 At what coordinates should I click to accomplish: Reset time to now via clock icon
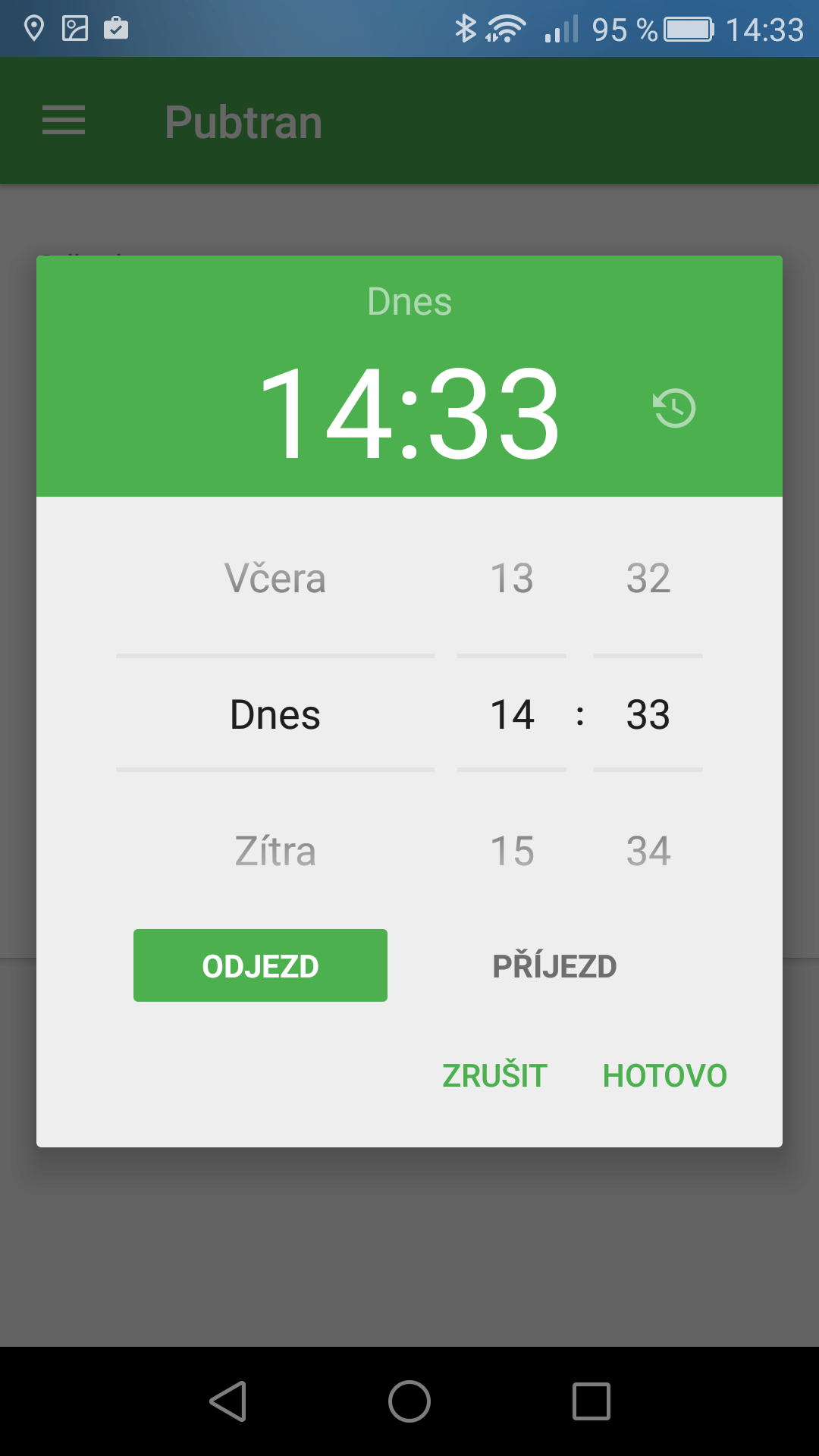[674, 408]
